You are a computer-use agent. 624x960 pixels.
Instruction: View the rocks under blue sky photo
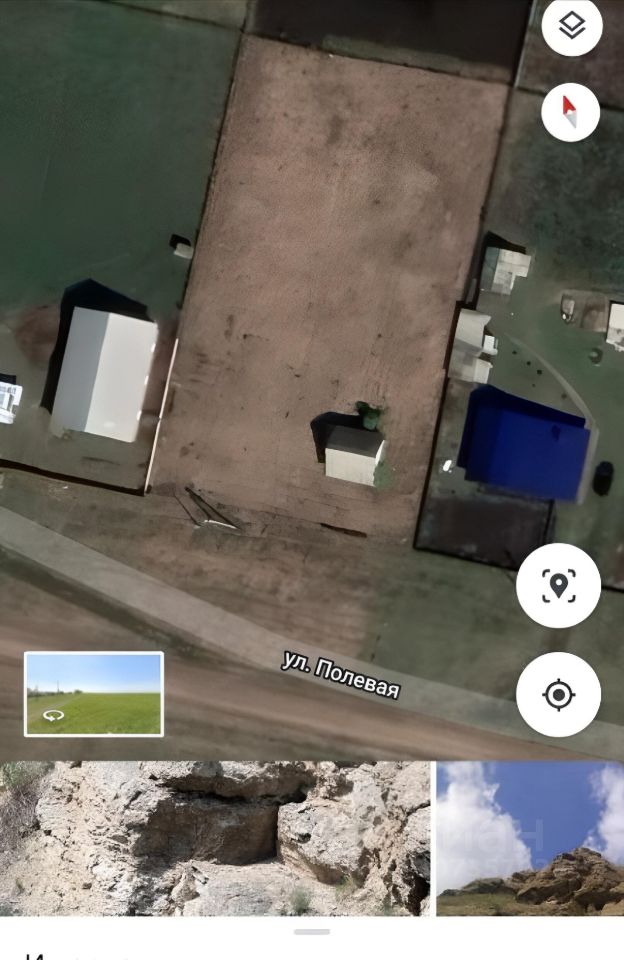click(530, 838)
